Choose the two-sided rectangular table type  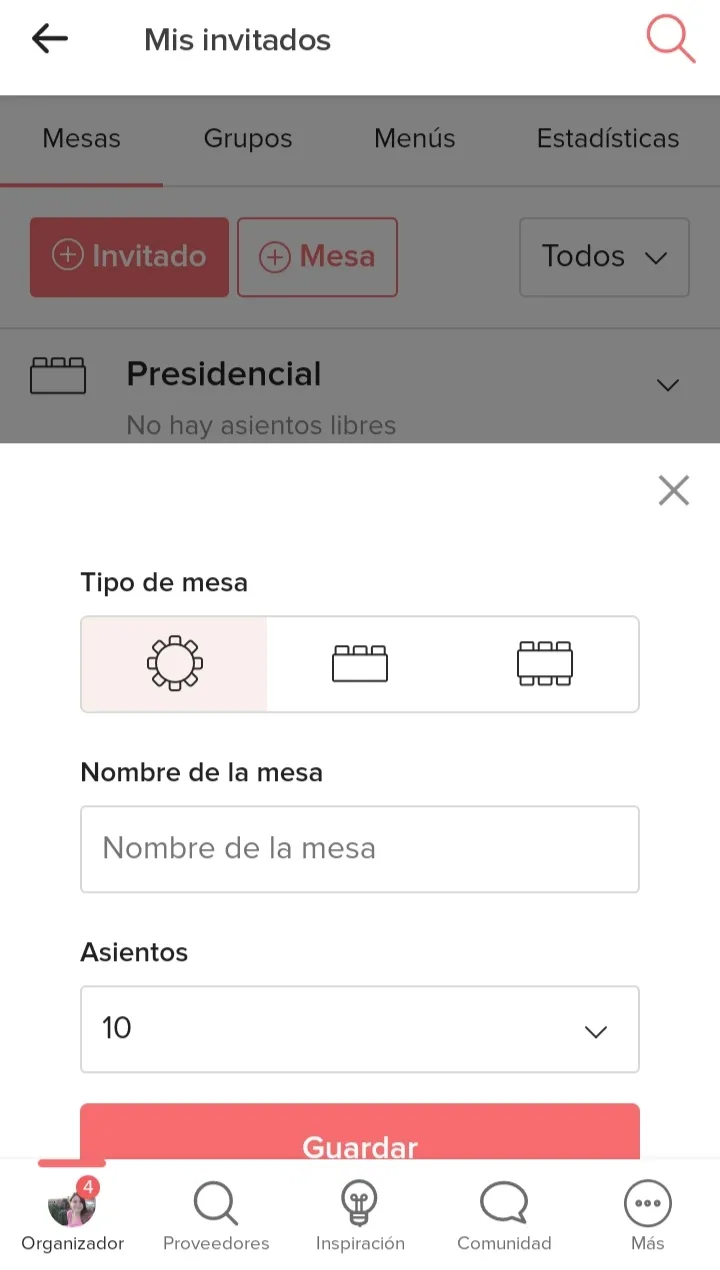(x=545, y=664)
